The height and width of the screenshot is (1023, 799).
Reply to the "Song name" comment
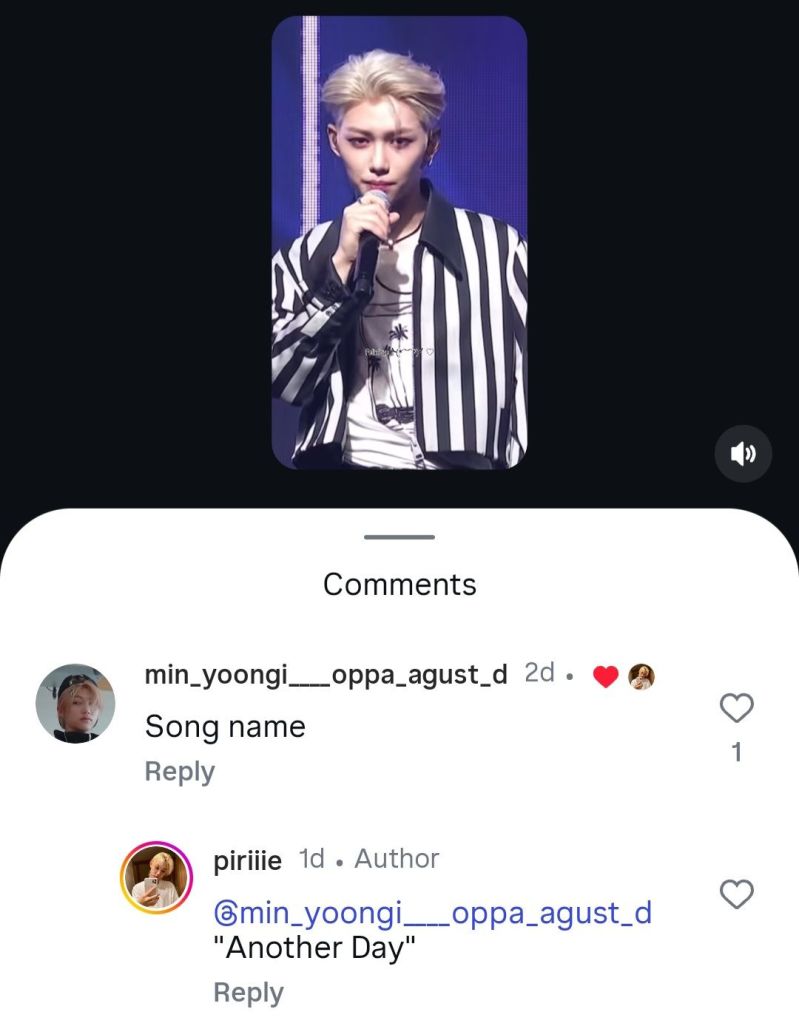tap(180, 772)
